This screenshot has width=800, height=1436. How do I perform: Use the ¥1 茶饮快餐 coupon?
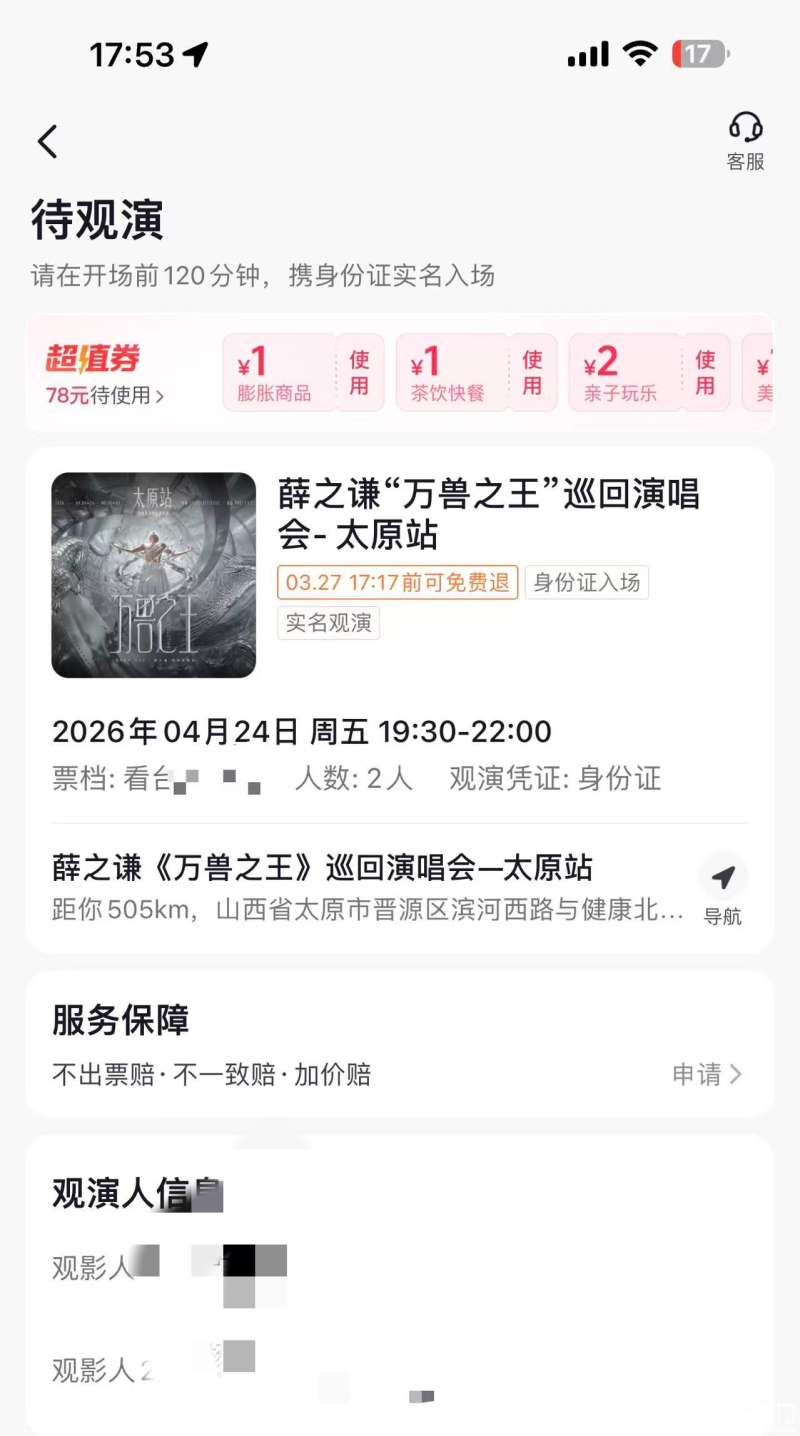pos(532,373)
